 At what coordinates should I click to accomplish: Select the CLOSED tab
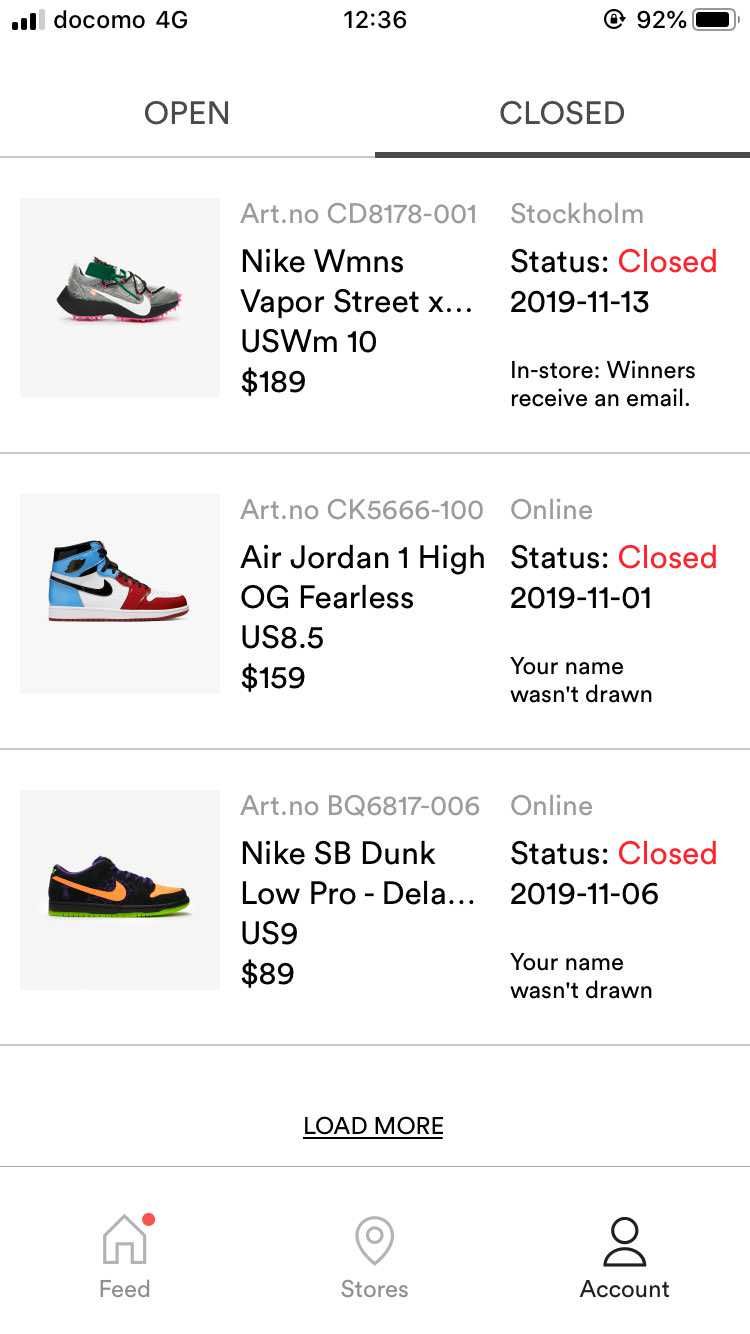click(562, 113)
